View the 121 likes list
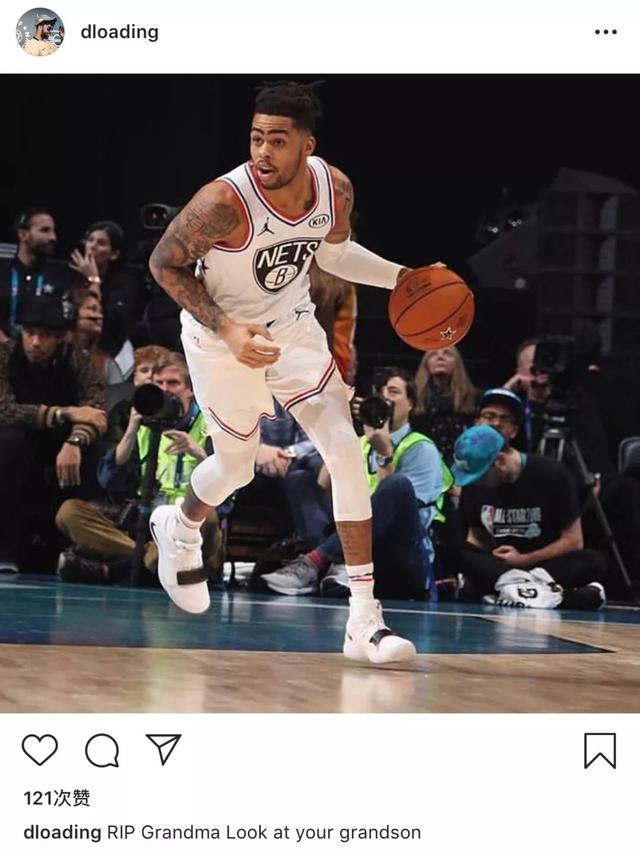The width and height of the screenshot is (640, 853). pyautogui.click(x=57, y=798)
